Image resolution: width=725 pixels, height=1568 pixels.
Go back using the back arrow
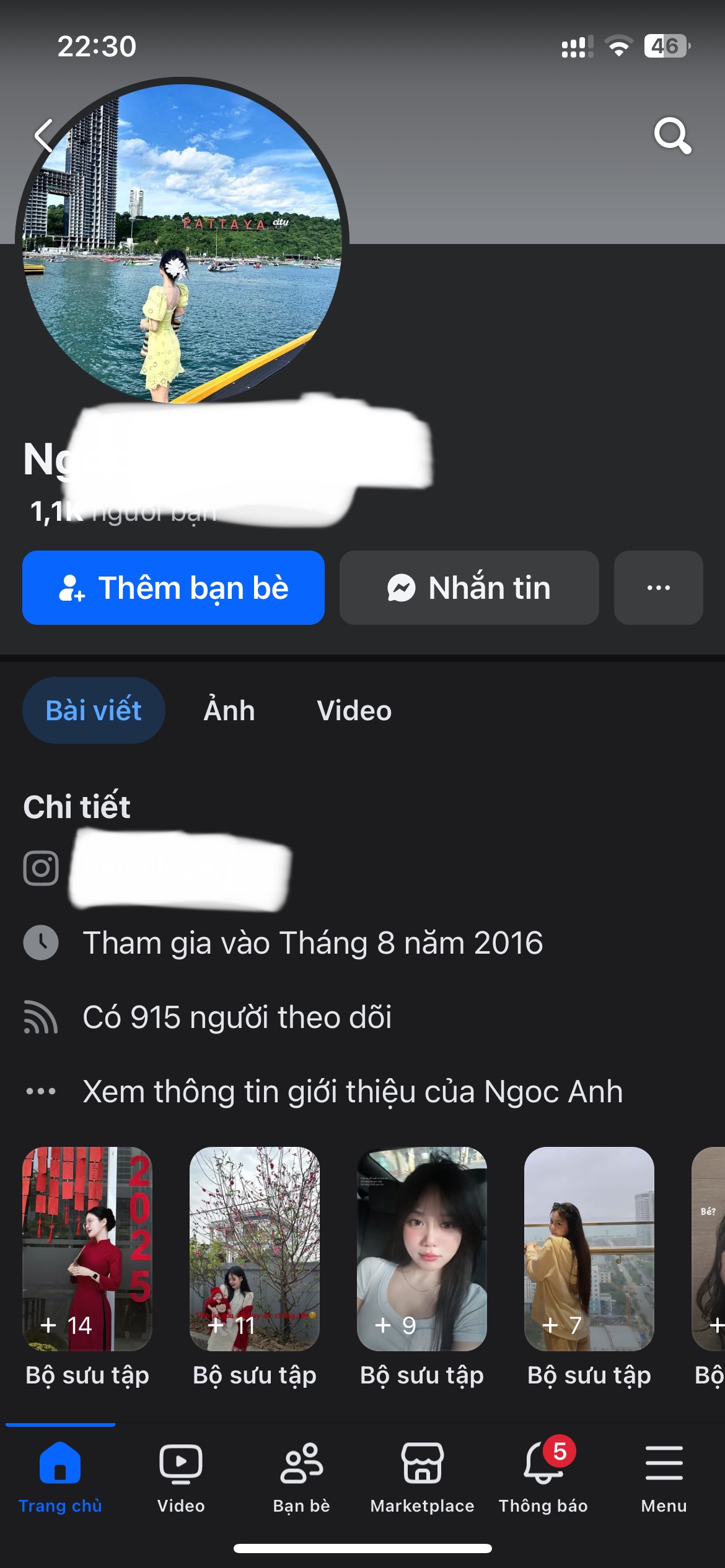pyautogui.click(x=43, y=136)
